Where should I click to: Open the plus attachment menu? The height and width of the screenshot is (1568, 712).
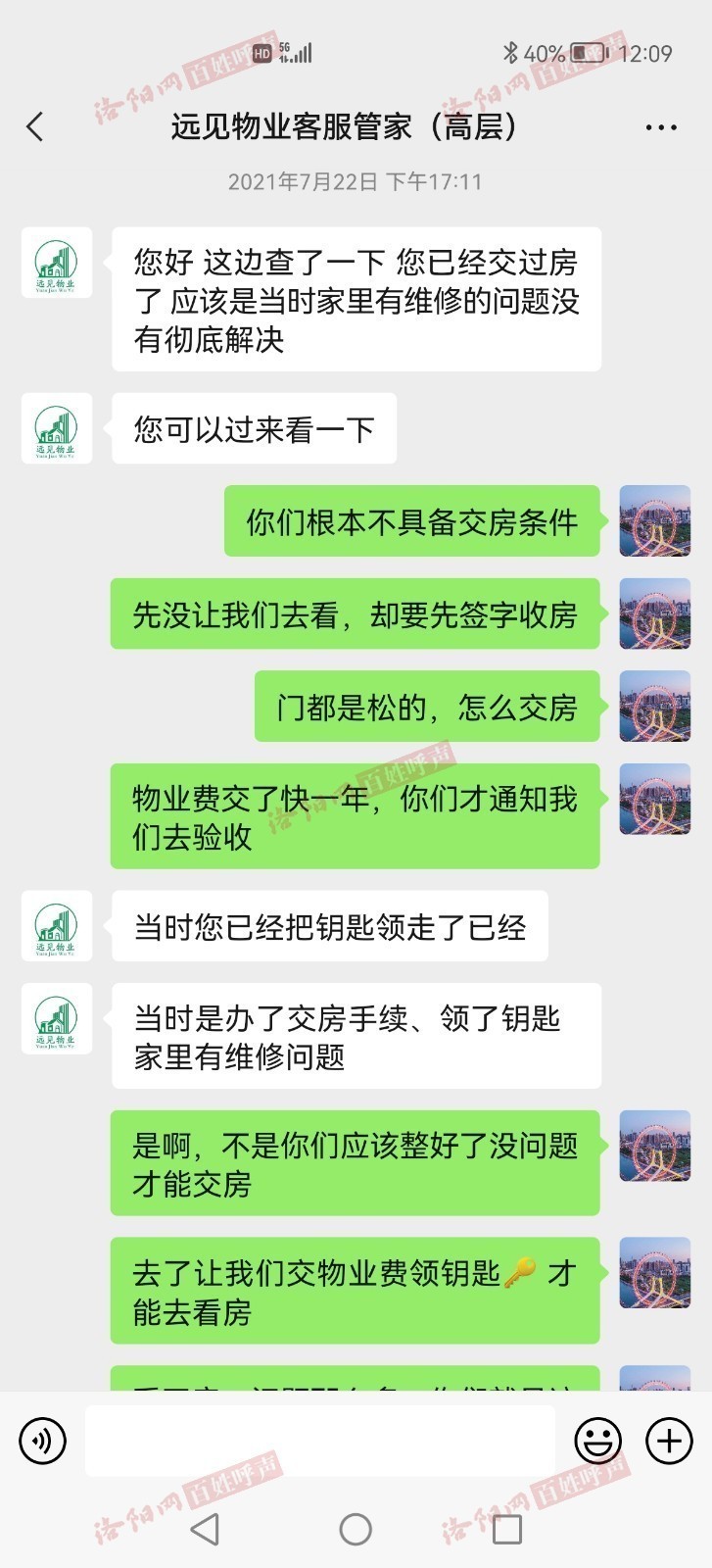pyautogui.click(x=669, y=1441)
